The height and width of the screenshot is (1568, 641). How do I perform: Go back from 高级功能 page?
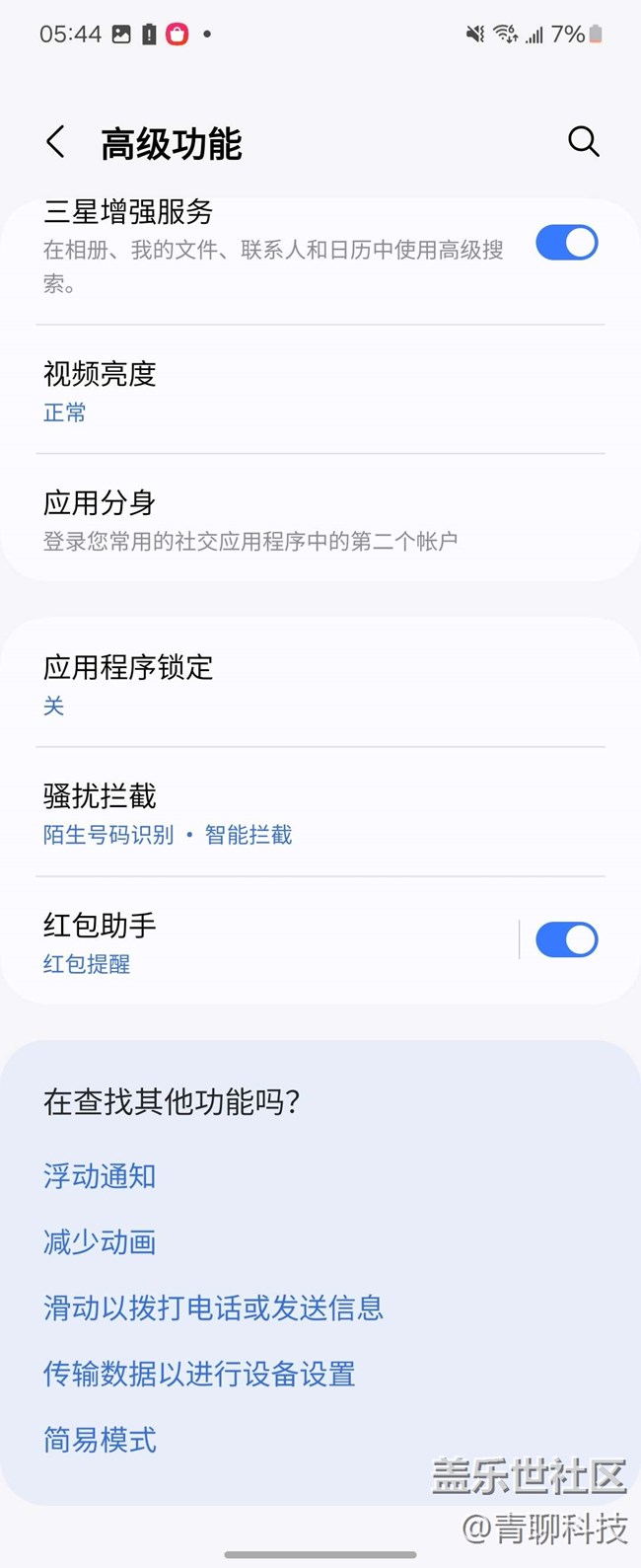(56, 142)
